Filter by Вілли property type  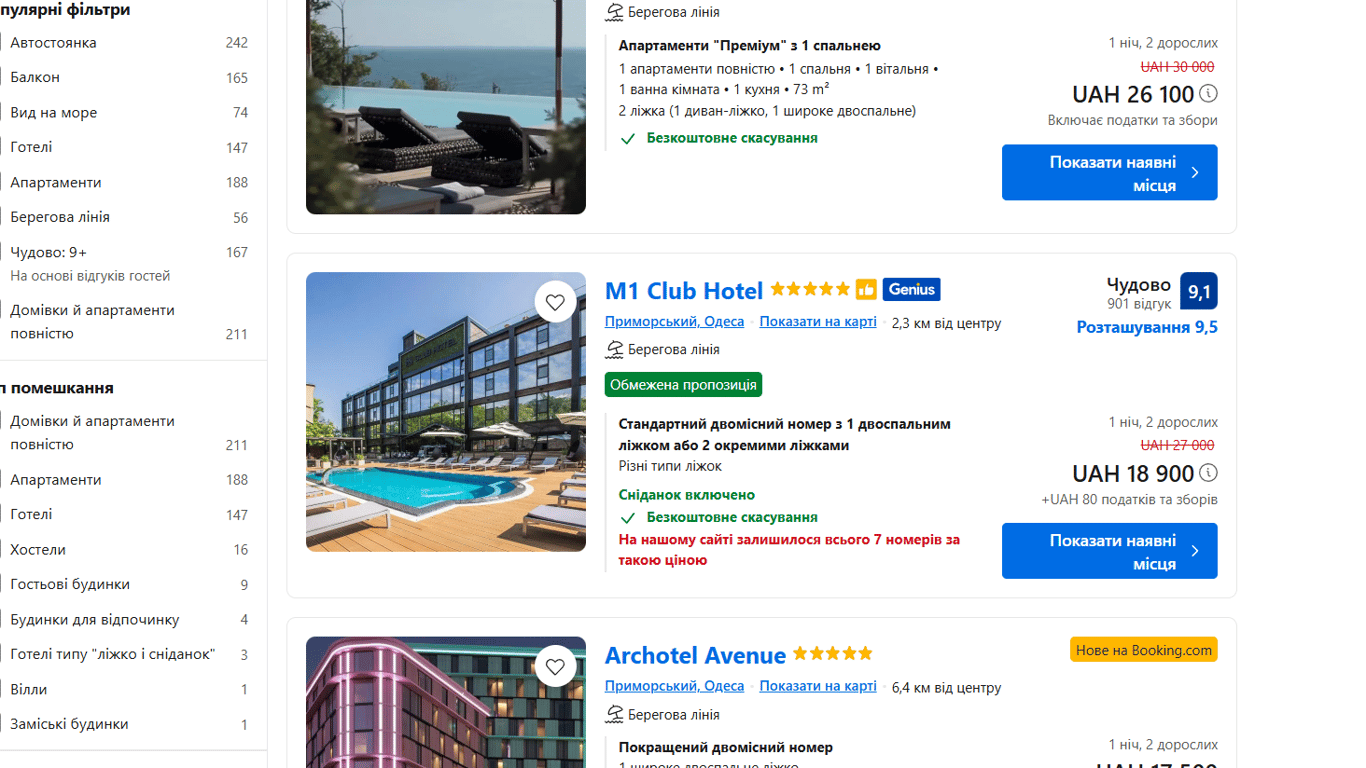coord(29,690)
